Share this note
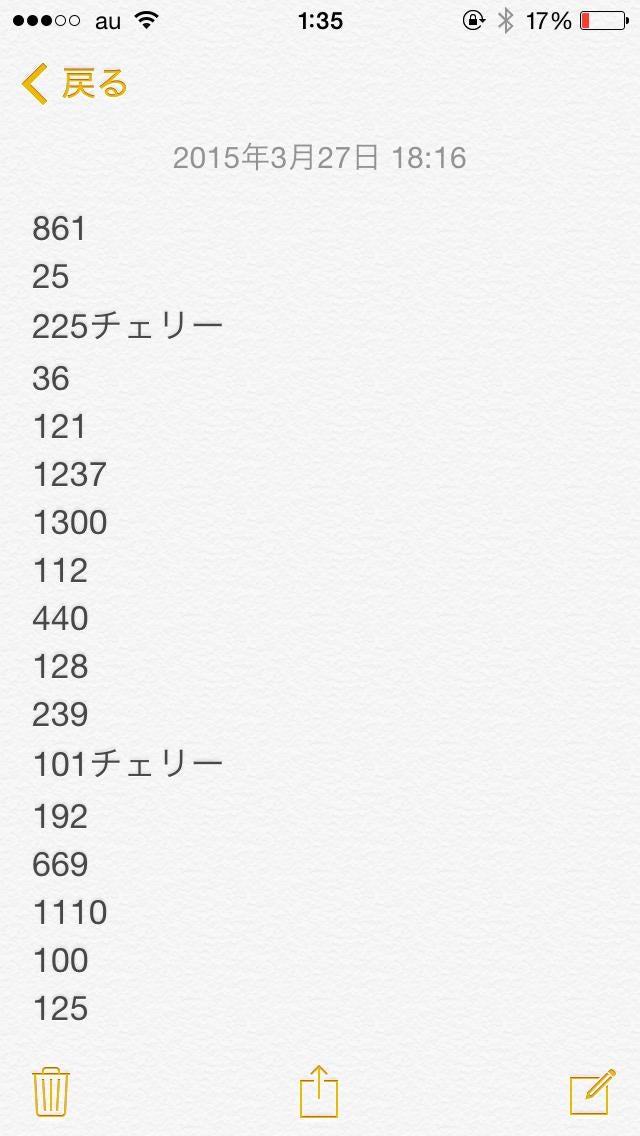The height and width of the screenshot is (1136, 640). [320, 1090]
